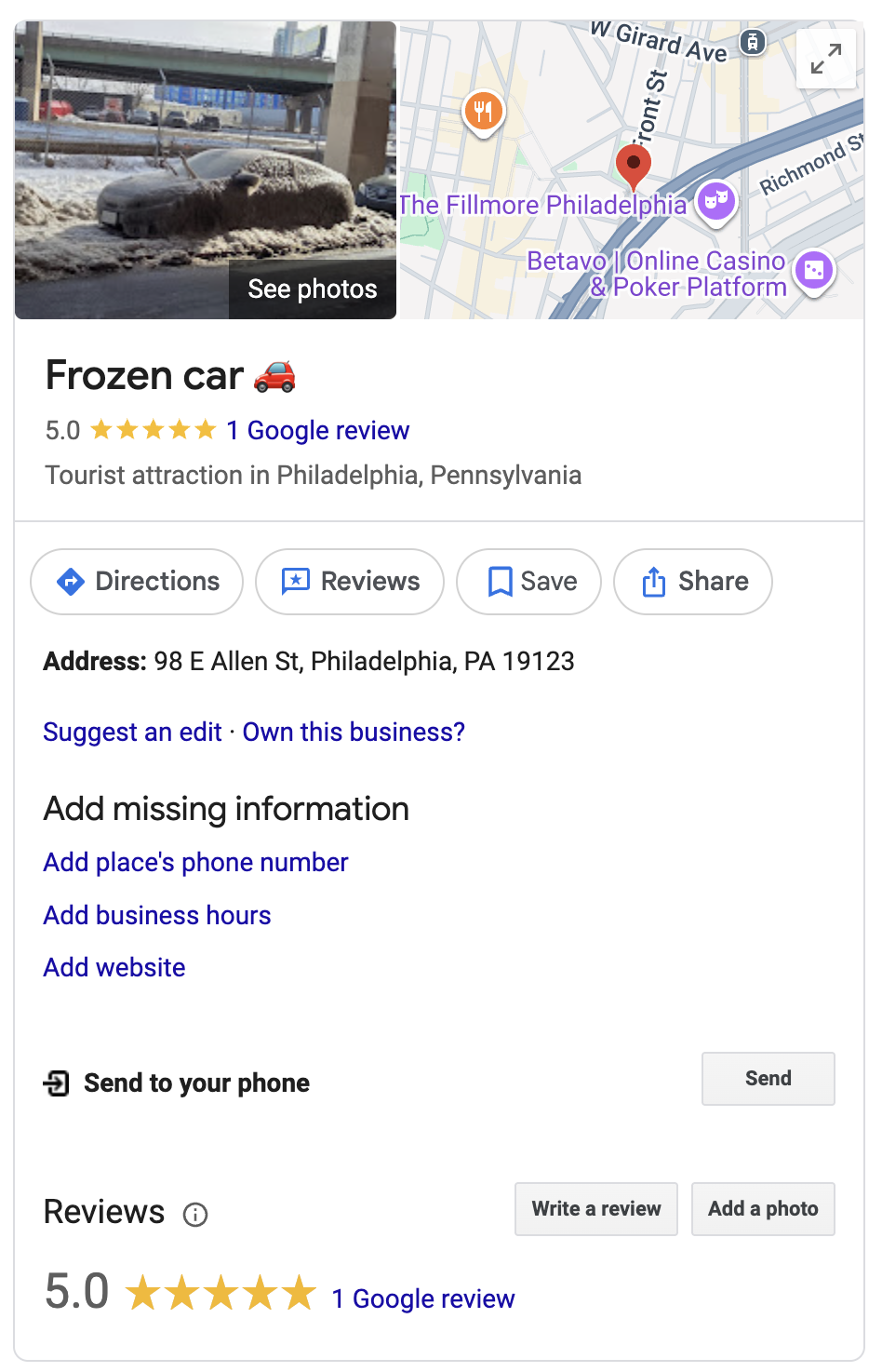Open the Reviews chip
The width and height of the screenshot is (882, 1372).
click(x=350, y=582)
